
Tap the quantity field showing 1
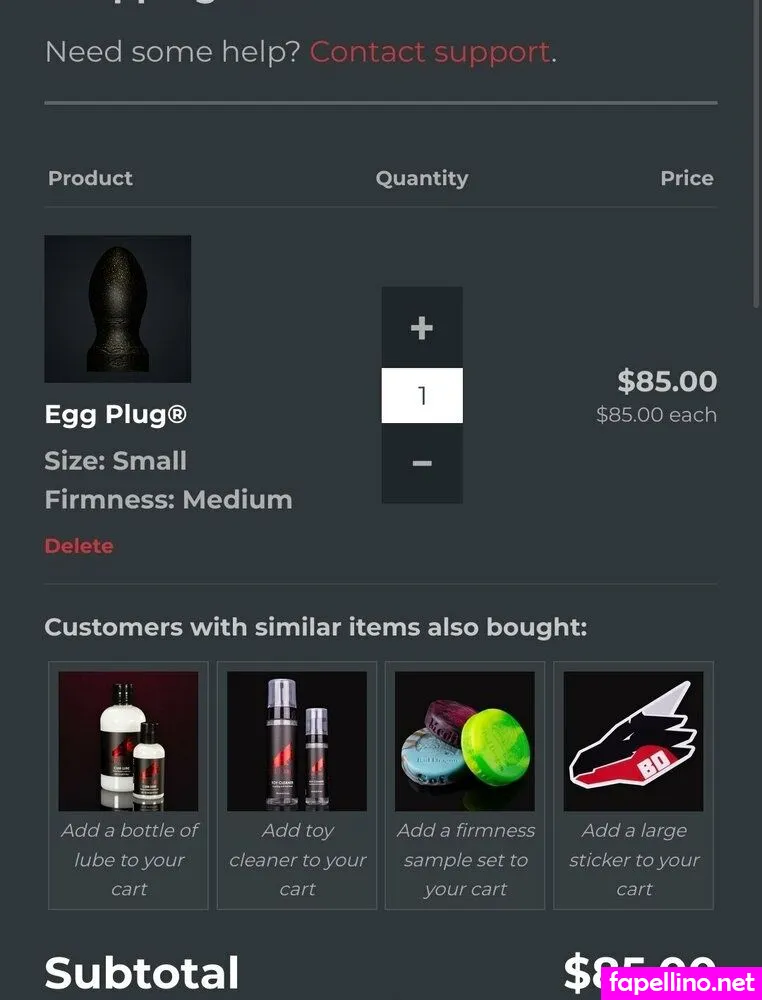(x=421, y=396)
